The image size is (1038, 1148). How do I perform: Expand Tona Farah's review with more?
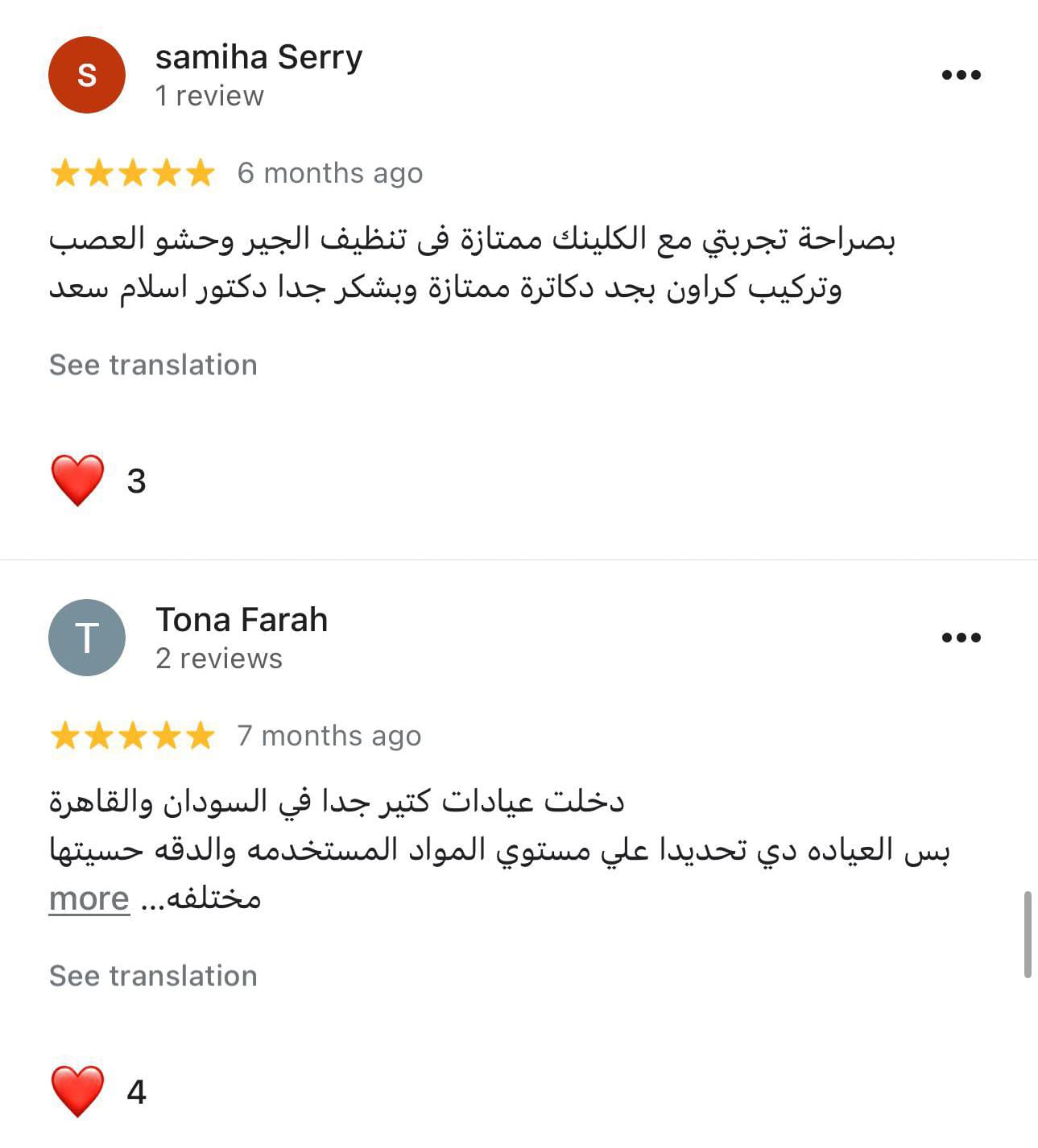click(89, 898)
